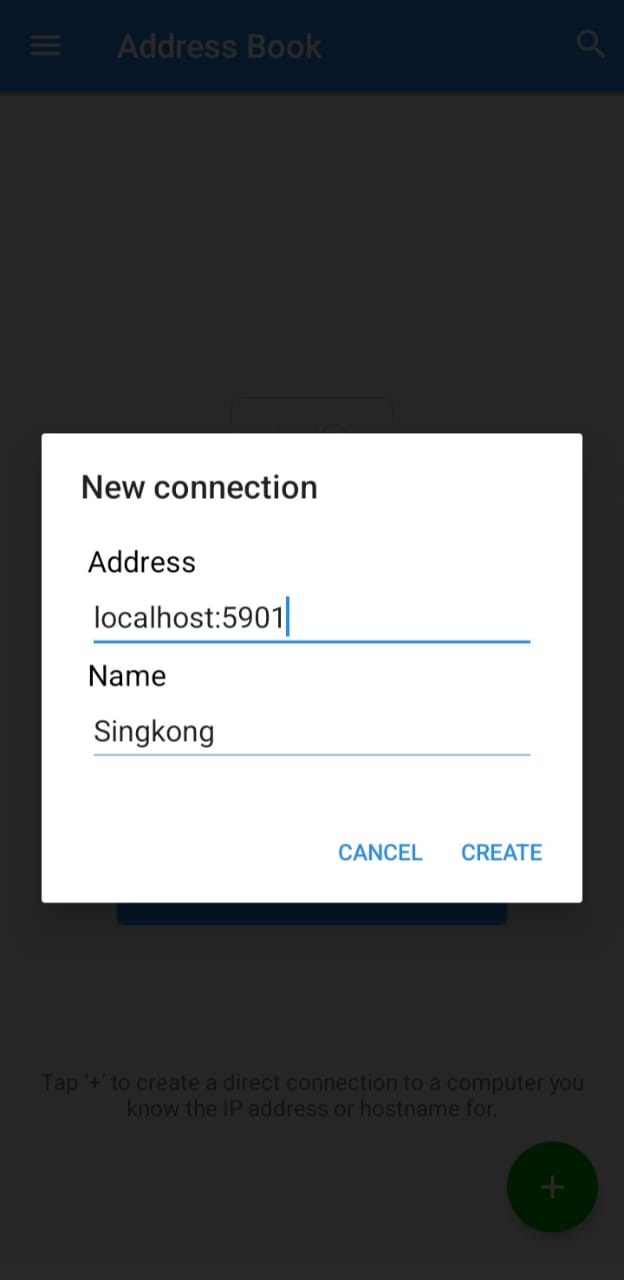Create the new connection
Viewport: 624px width, 1280px height.
501,852
